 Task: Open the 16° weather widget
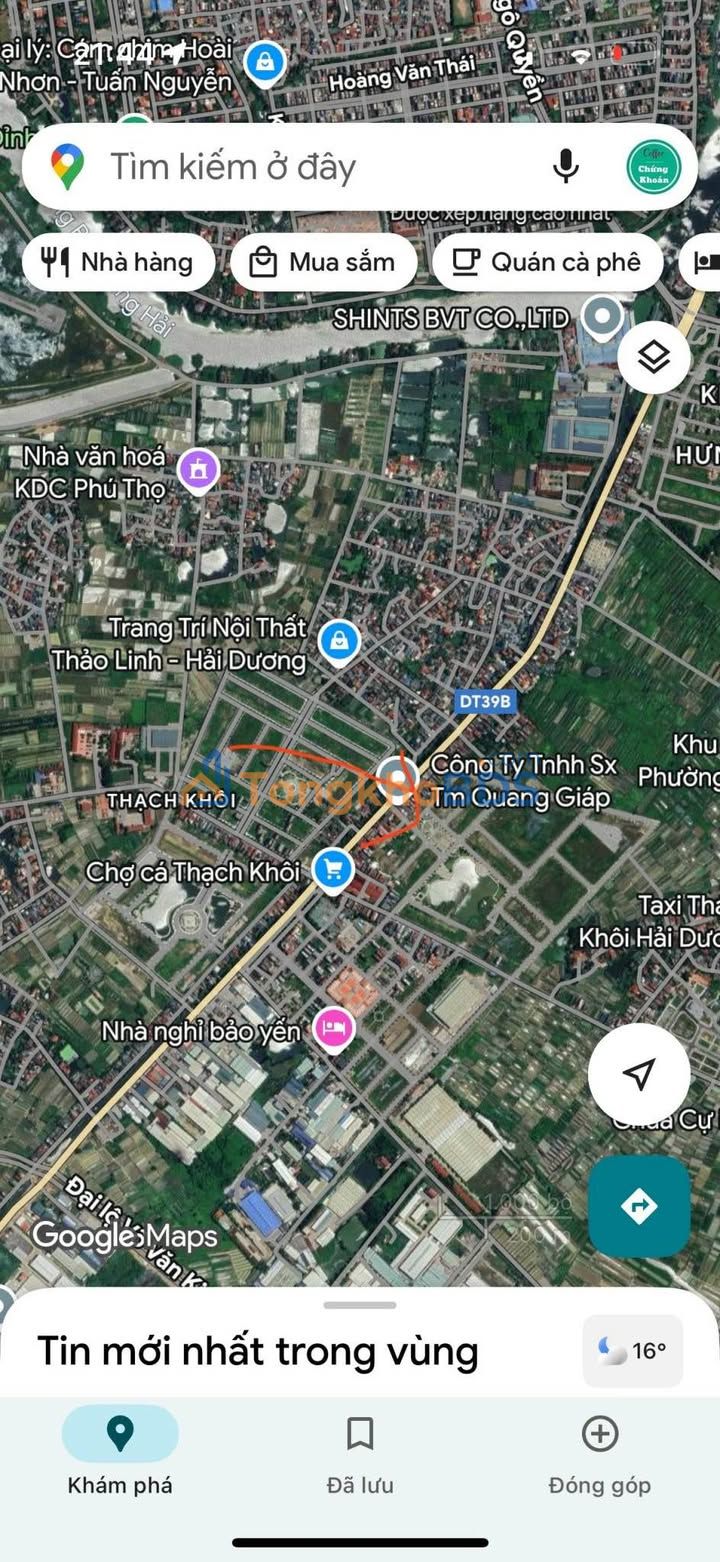633,1351
